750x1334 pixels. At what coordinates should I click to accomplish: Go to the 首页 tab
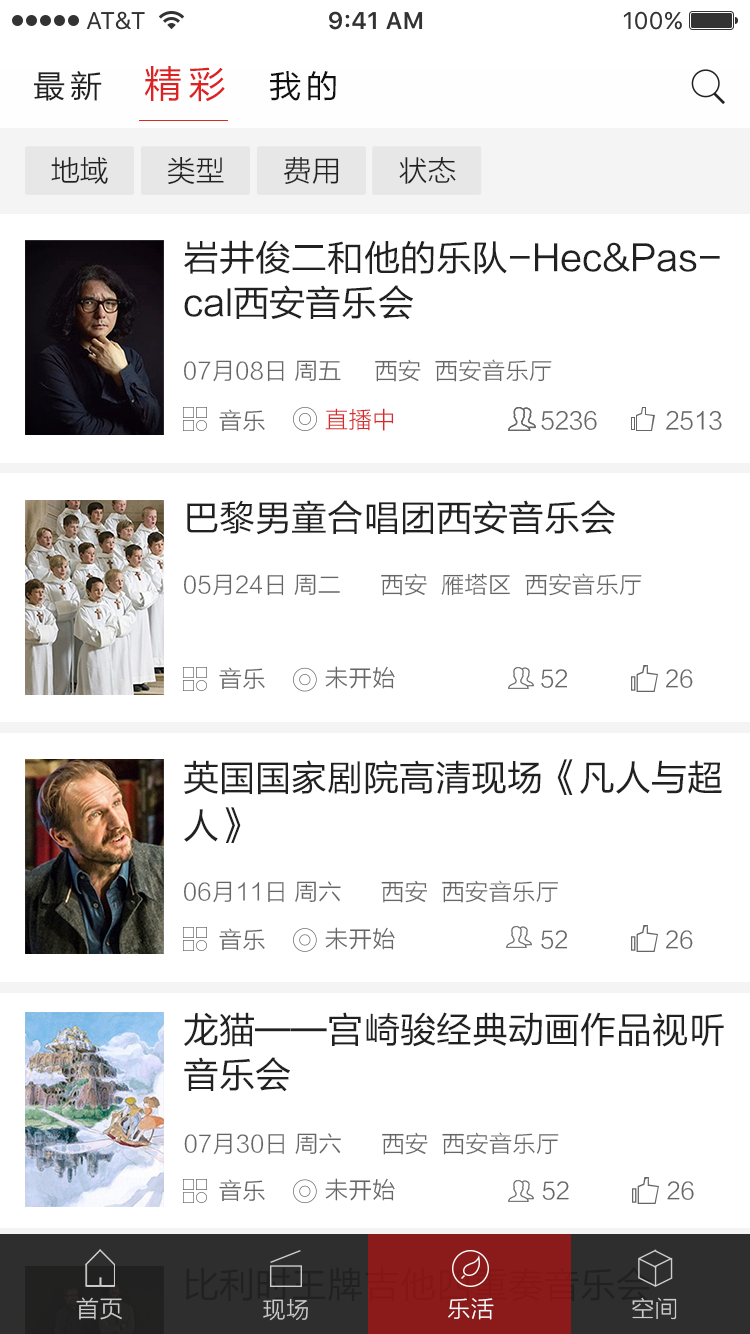[99, 1284]
